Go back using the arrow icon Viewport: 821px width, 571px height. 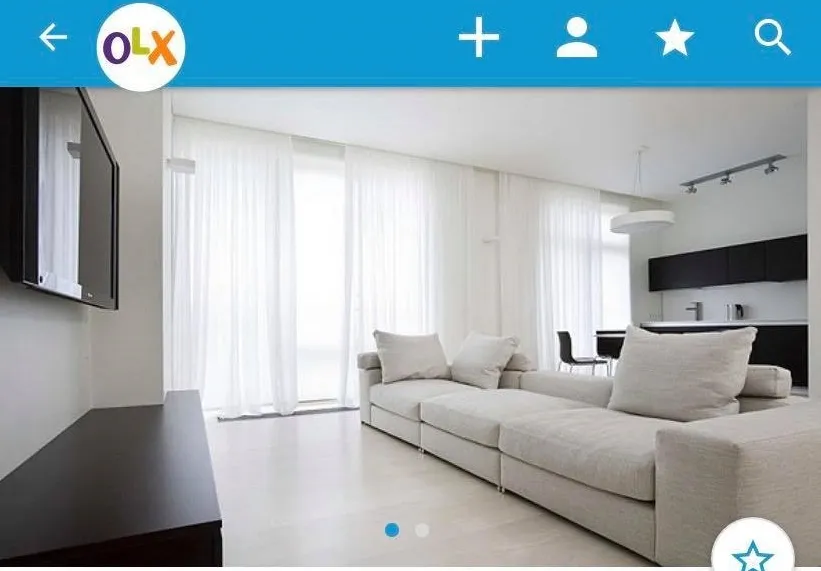pos(52,38)
